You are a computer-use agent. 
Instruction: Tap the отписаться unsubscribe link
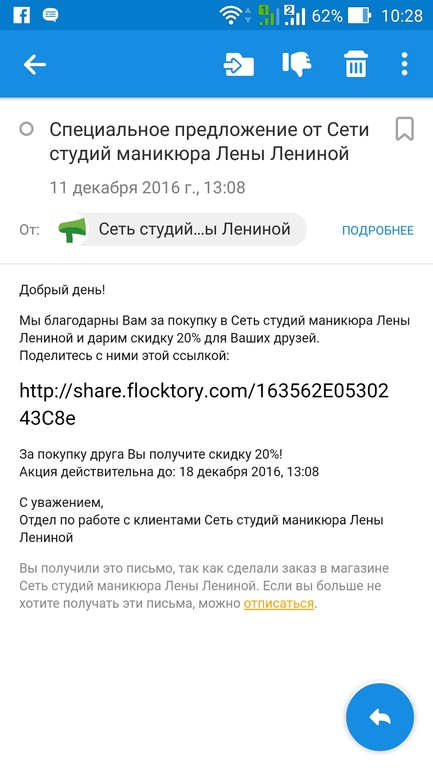[278, 604]
